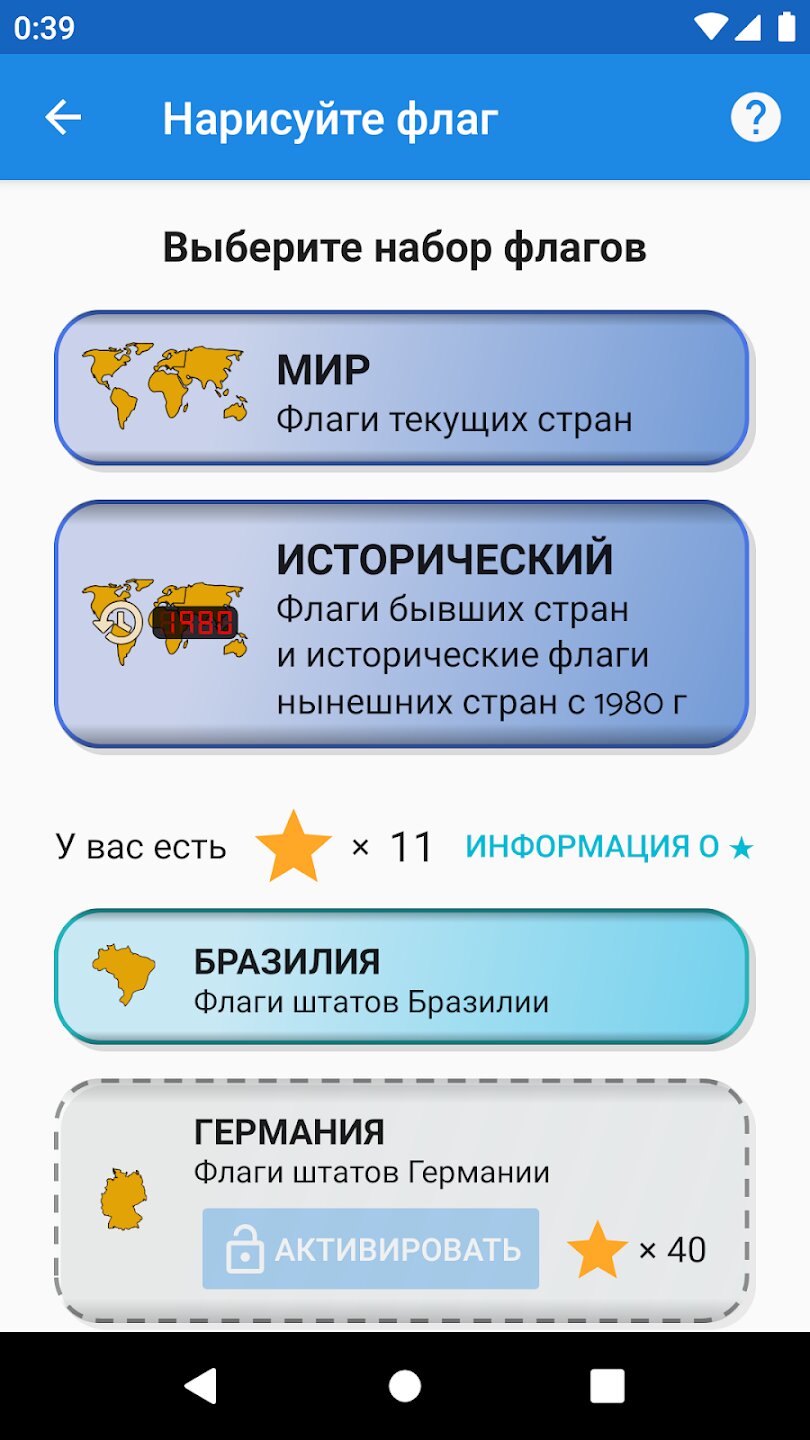Return to the system home screen

[405, 1385]
